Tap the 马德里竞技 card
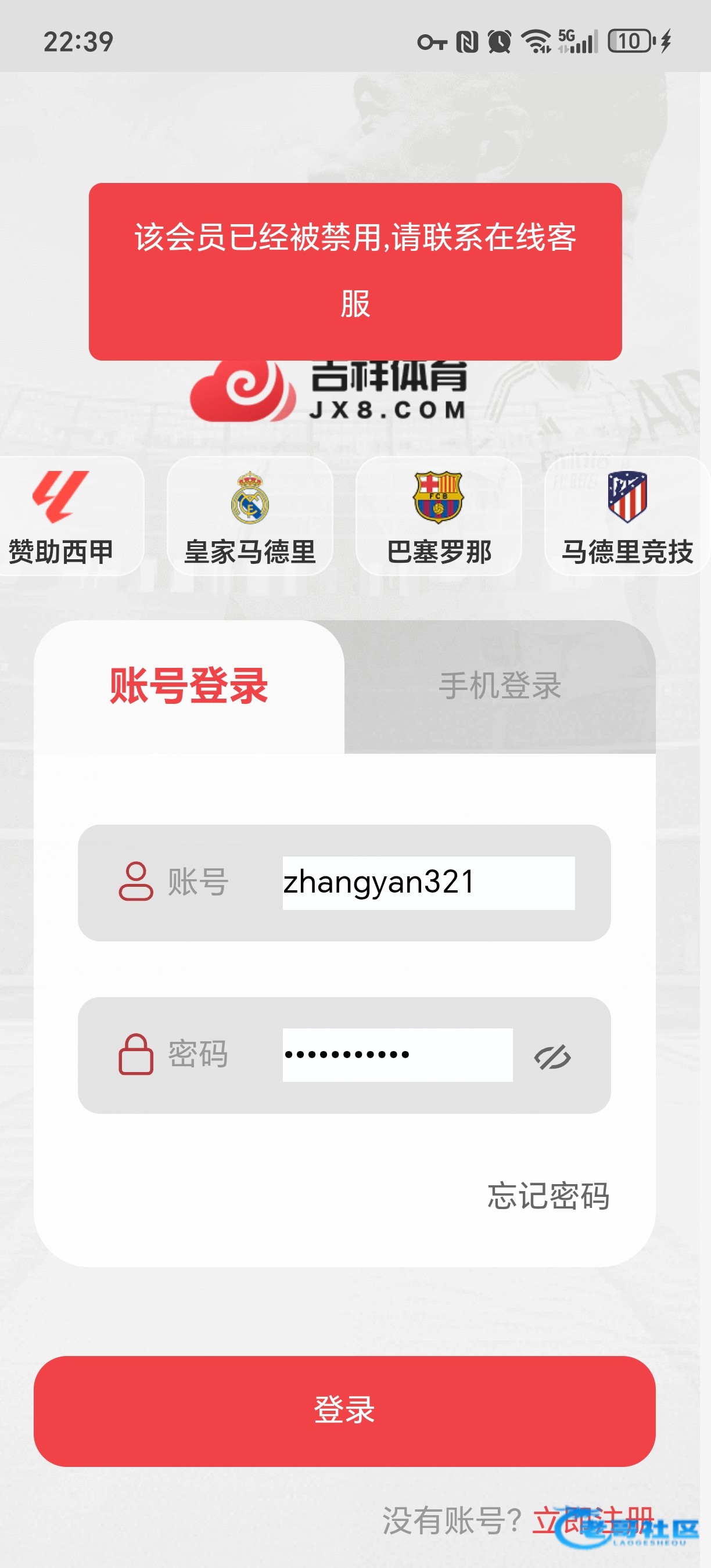This screenshot has width=711, height=1568. coord(627,516)
